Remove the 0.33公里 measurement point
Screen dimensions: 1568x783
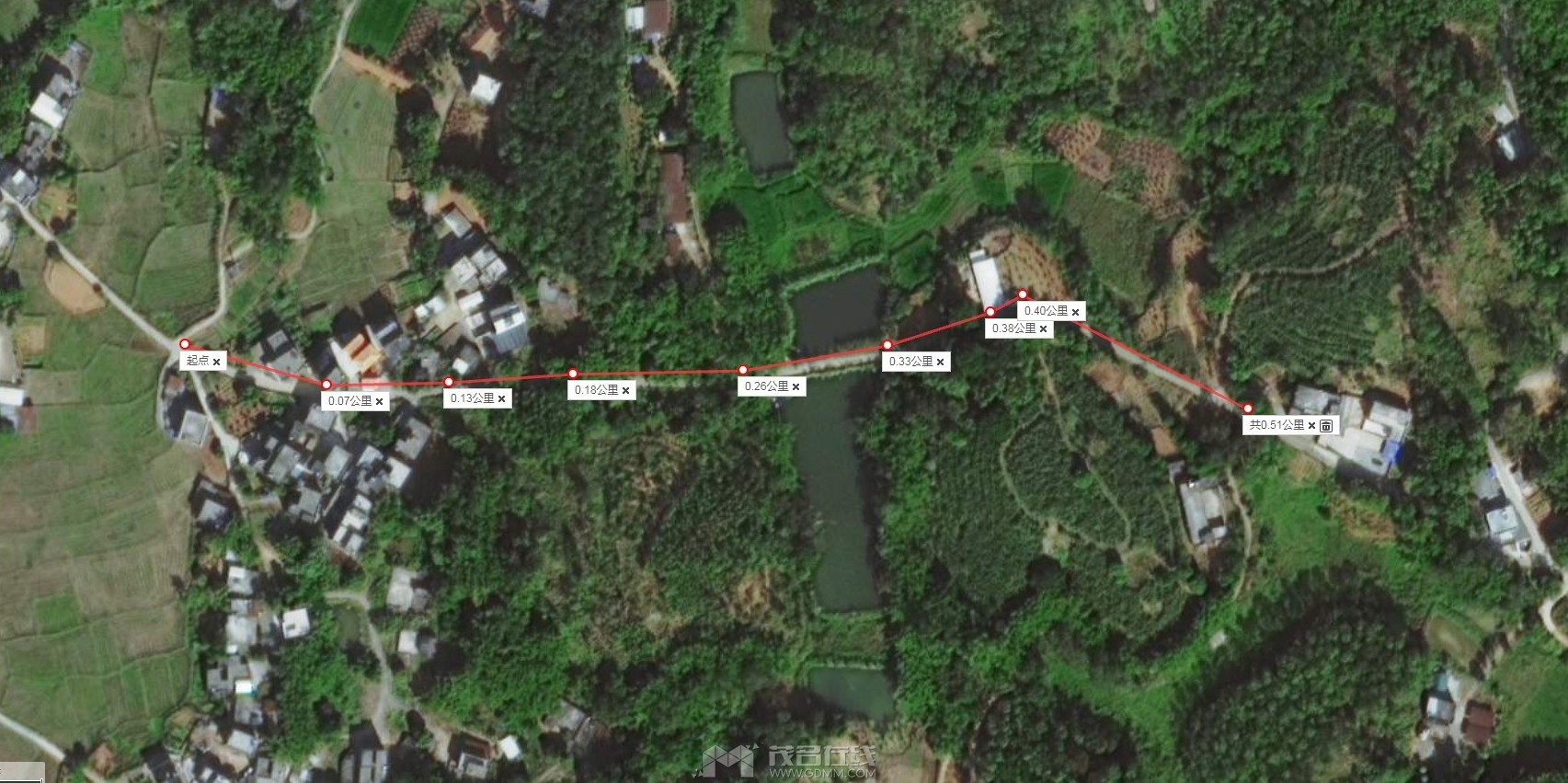(x=940, y=363)
